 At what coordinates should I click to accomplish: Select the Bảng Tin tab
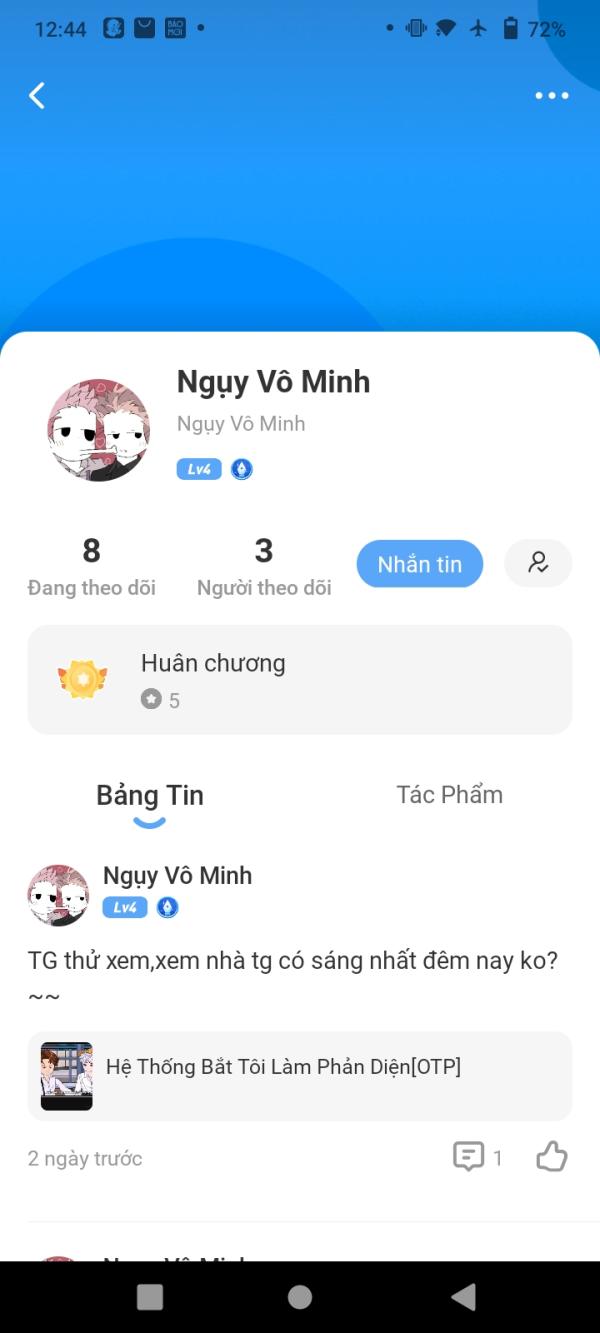(150, 796)
